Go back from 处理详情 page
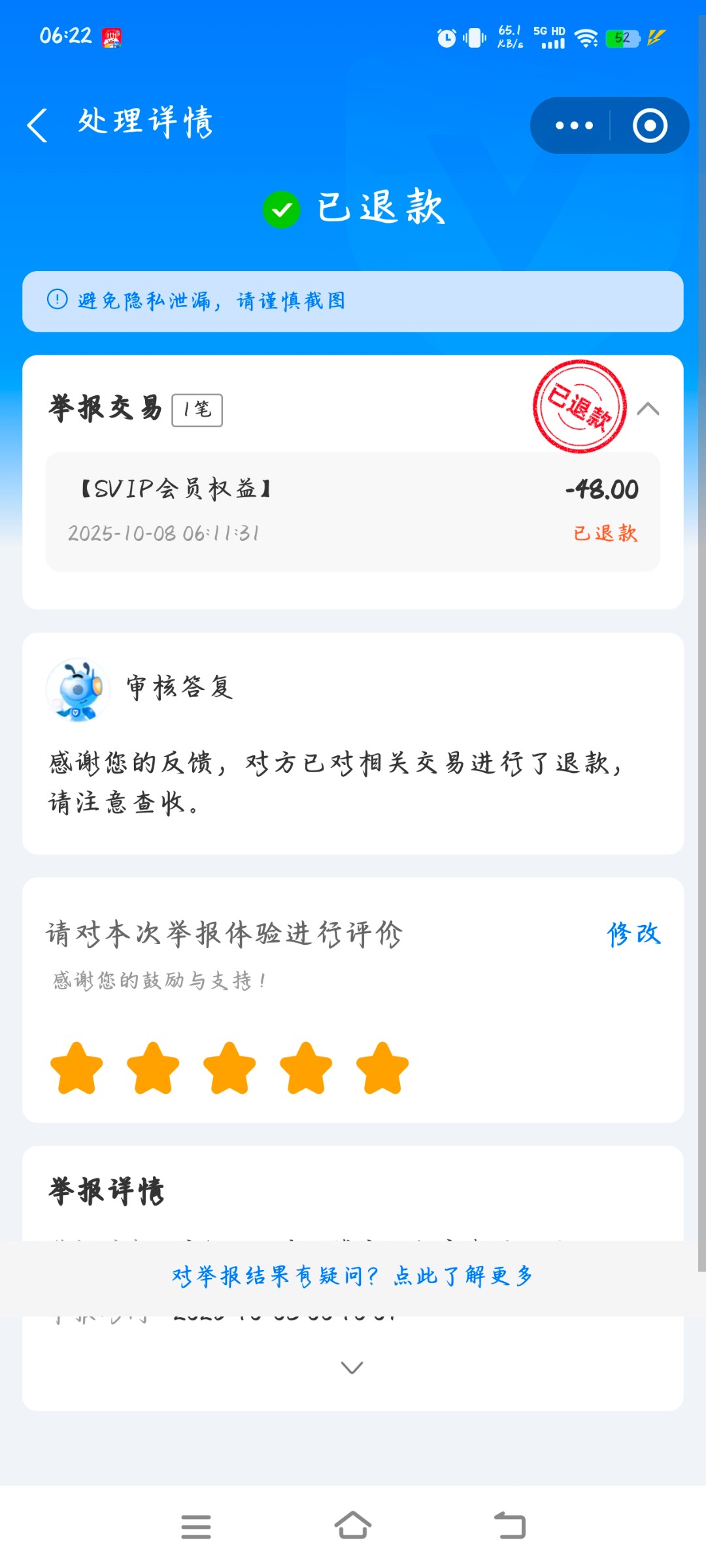 click(x=37, y=125)
